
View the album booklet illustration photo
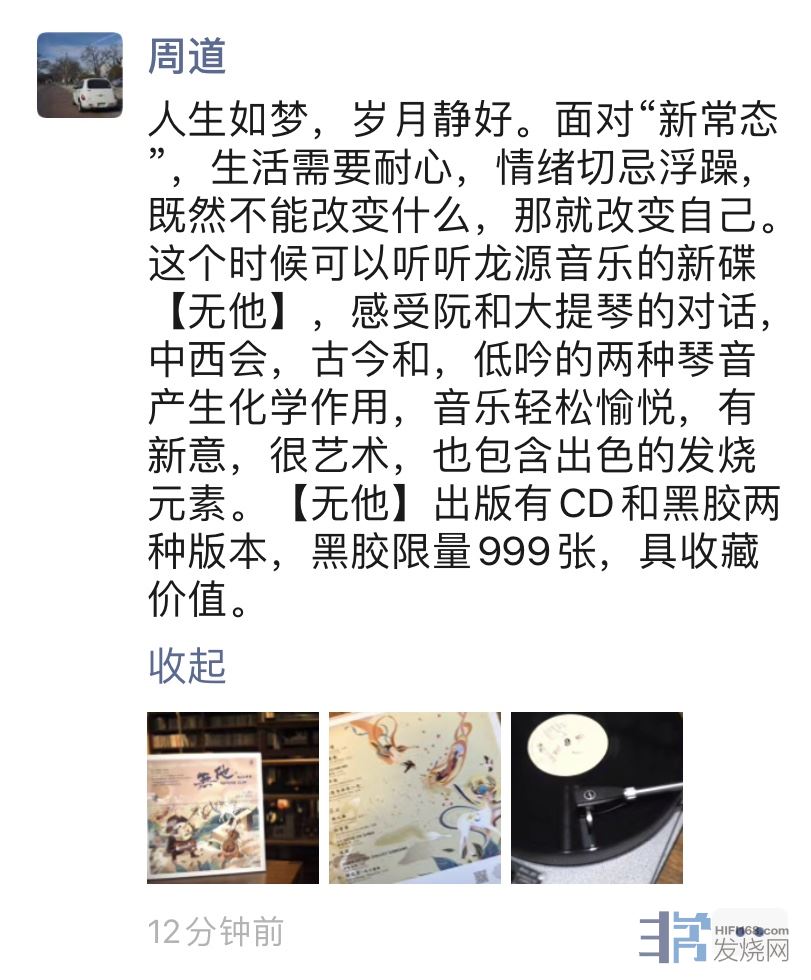point(415,797)
